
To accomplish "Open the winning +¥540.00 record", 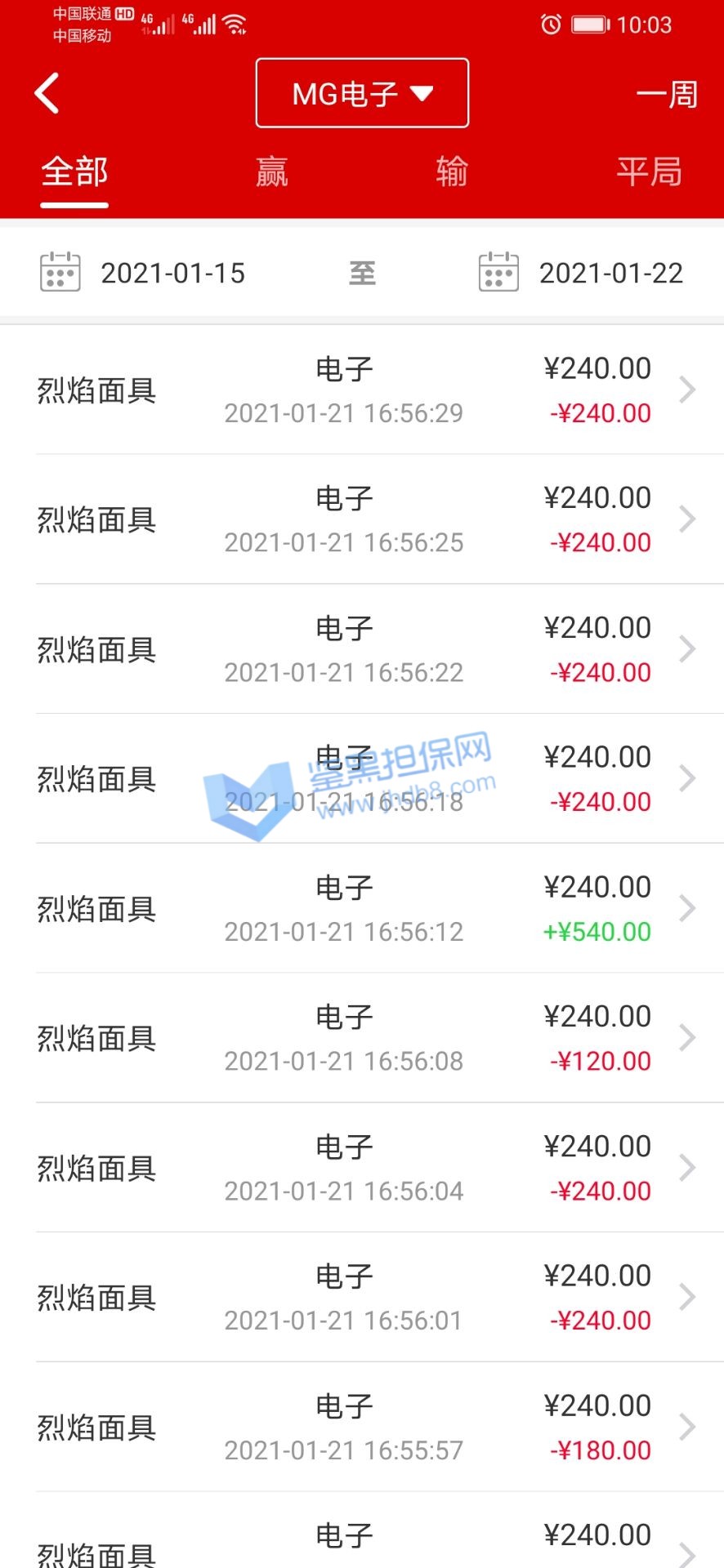I will [x=362, y=908].
